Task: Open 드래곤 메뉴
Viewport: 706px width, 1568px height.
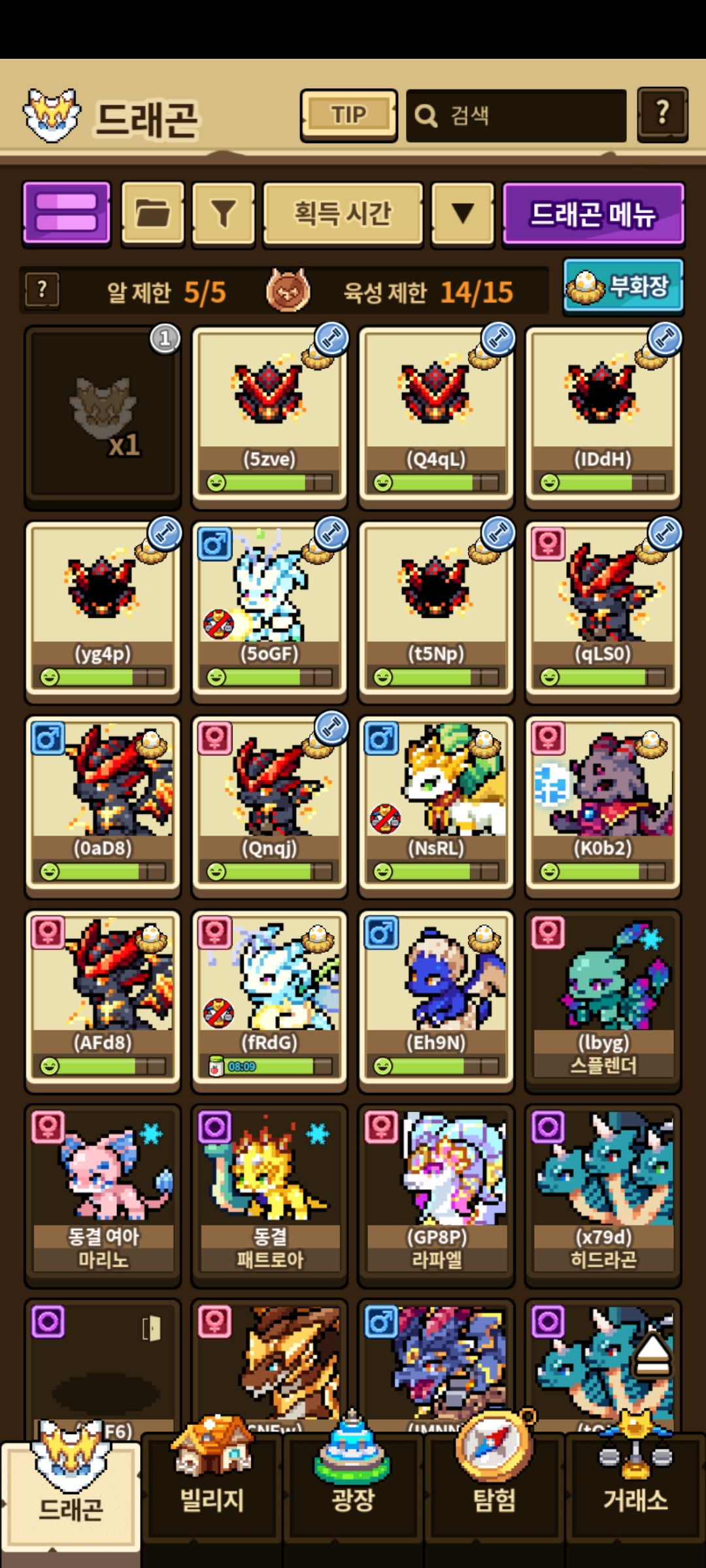Action: tap(593, 214)
